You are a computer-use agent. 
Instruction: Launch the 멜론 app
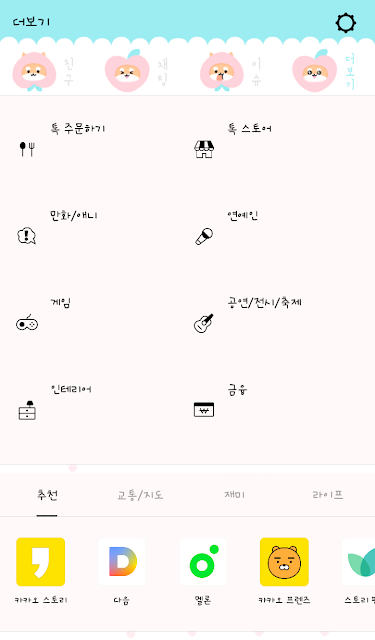(x=203, y=571)
